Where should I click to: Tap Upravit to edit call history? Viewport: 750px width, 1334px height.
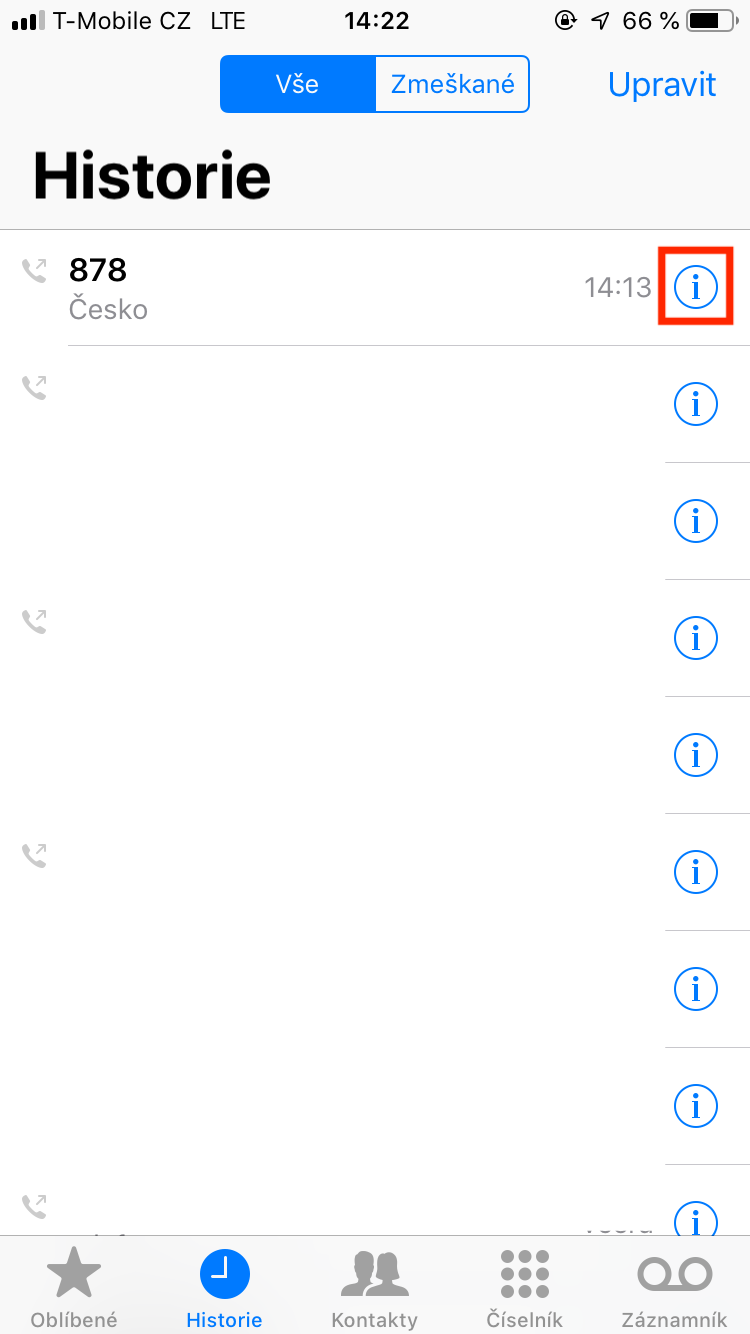coord(662,84)
